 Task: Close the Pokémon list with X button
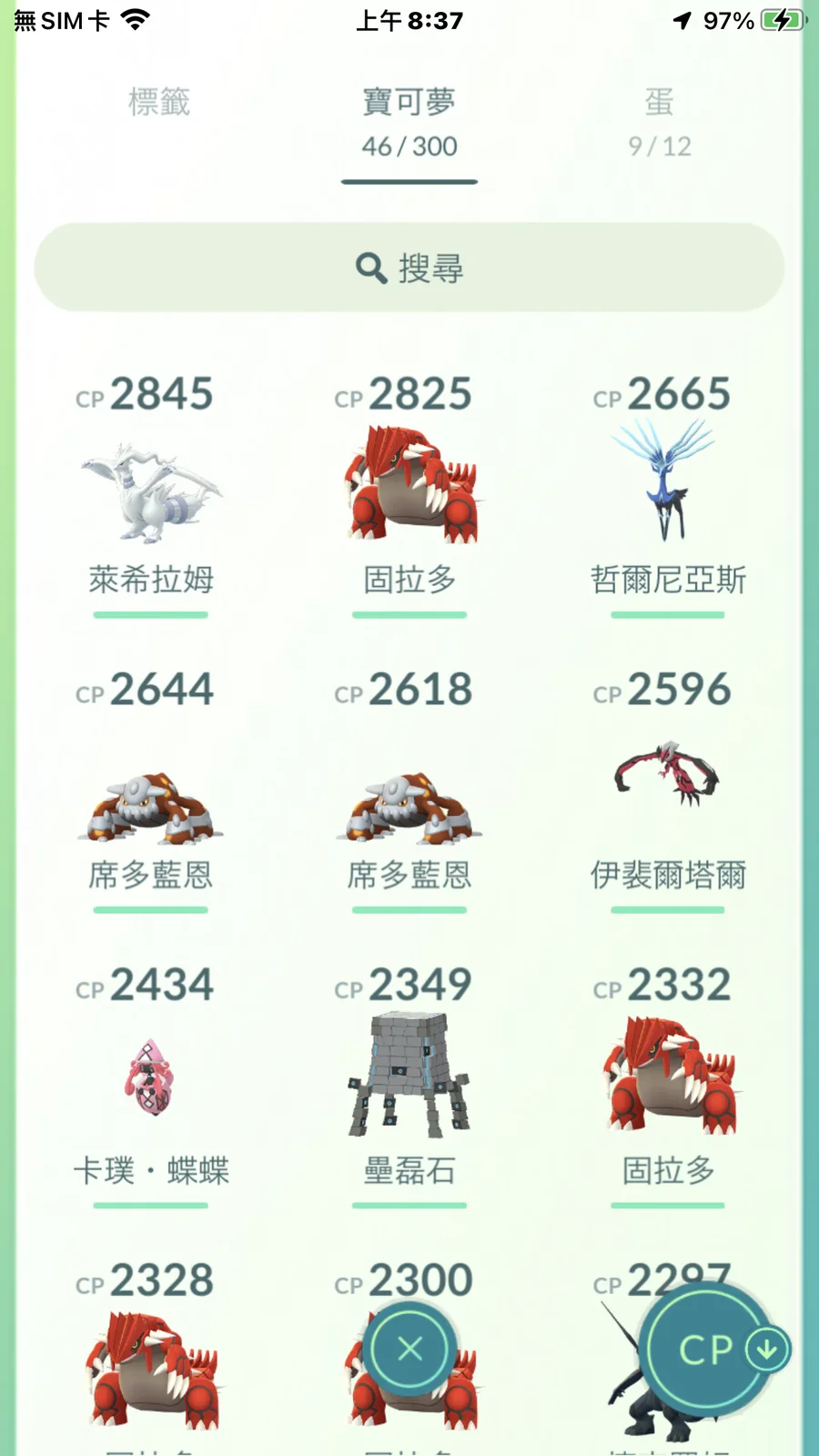coord(410,1349)
